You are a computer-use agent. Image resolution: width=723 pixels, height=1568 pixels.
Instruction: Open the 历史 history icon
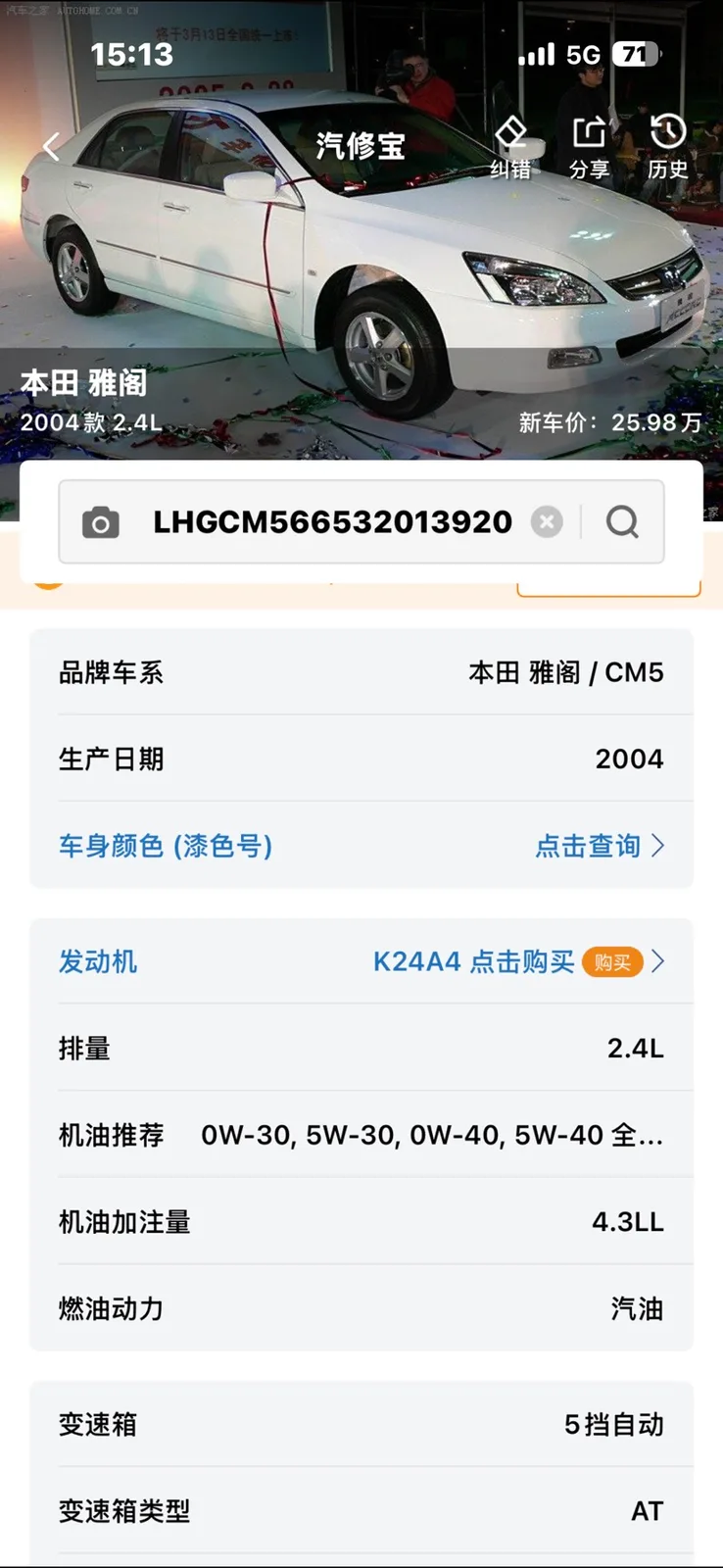(667, 147)
